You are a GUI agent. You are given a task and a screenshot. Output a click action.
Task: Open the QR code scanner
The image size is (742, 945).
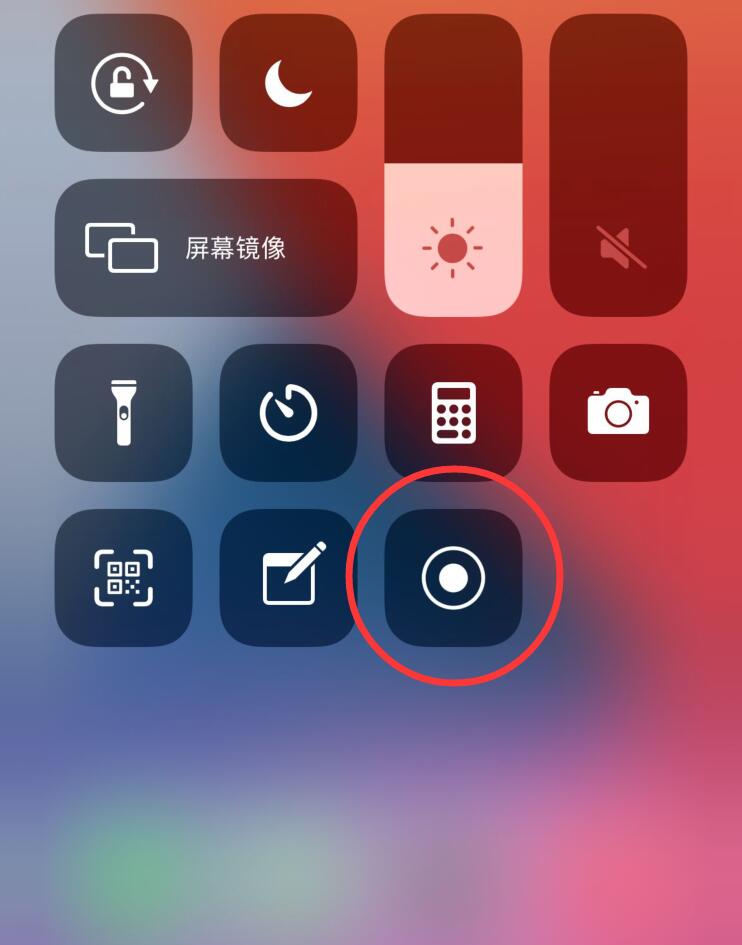coord(123,577)
